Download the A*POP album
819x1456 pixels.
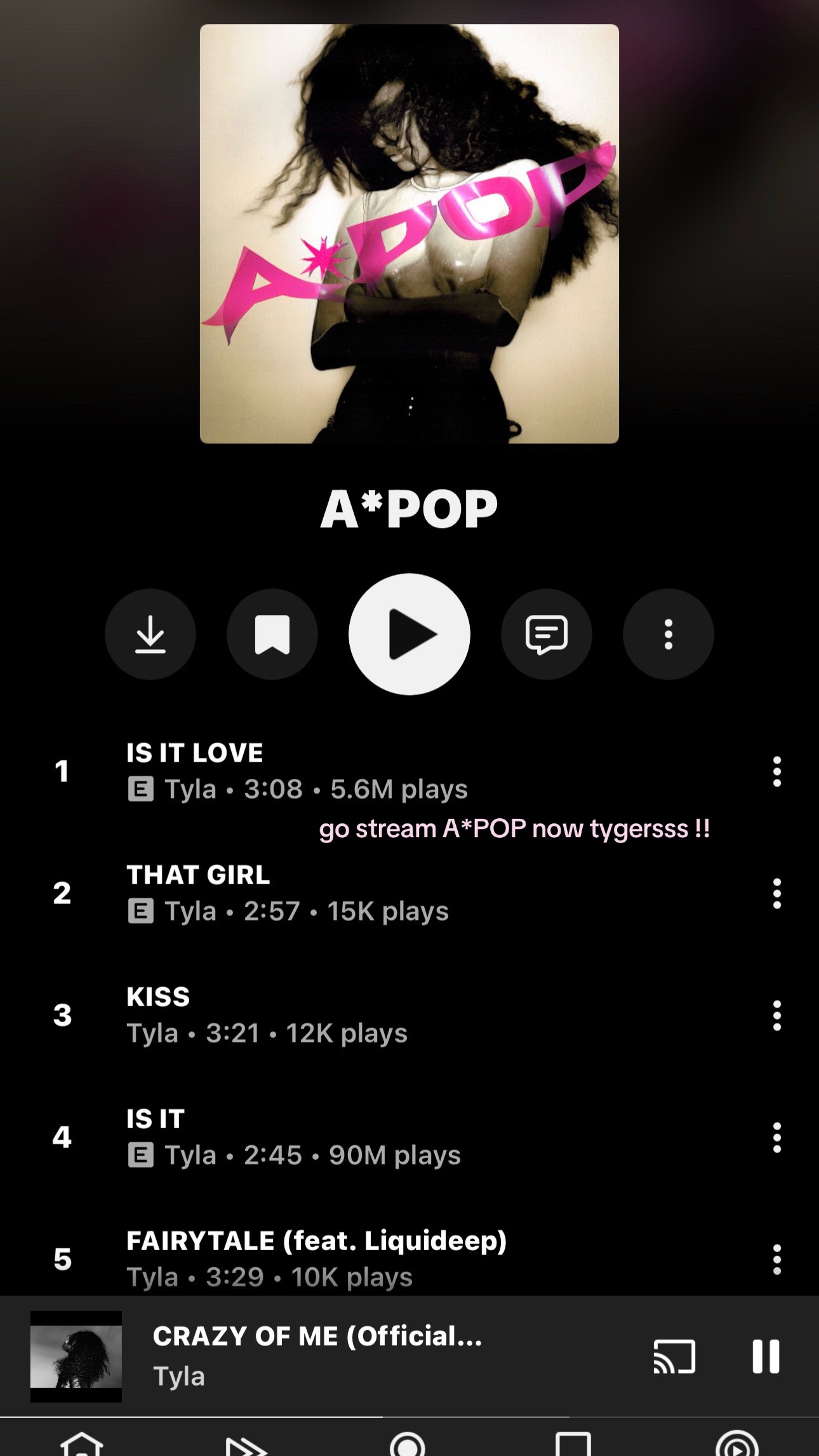click(150, 634)
